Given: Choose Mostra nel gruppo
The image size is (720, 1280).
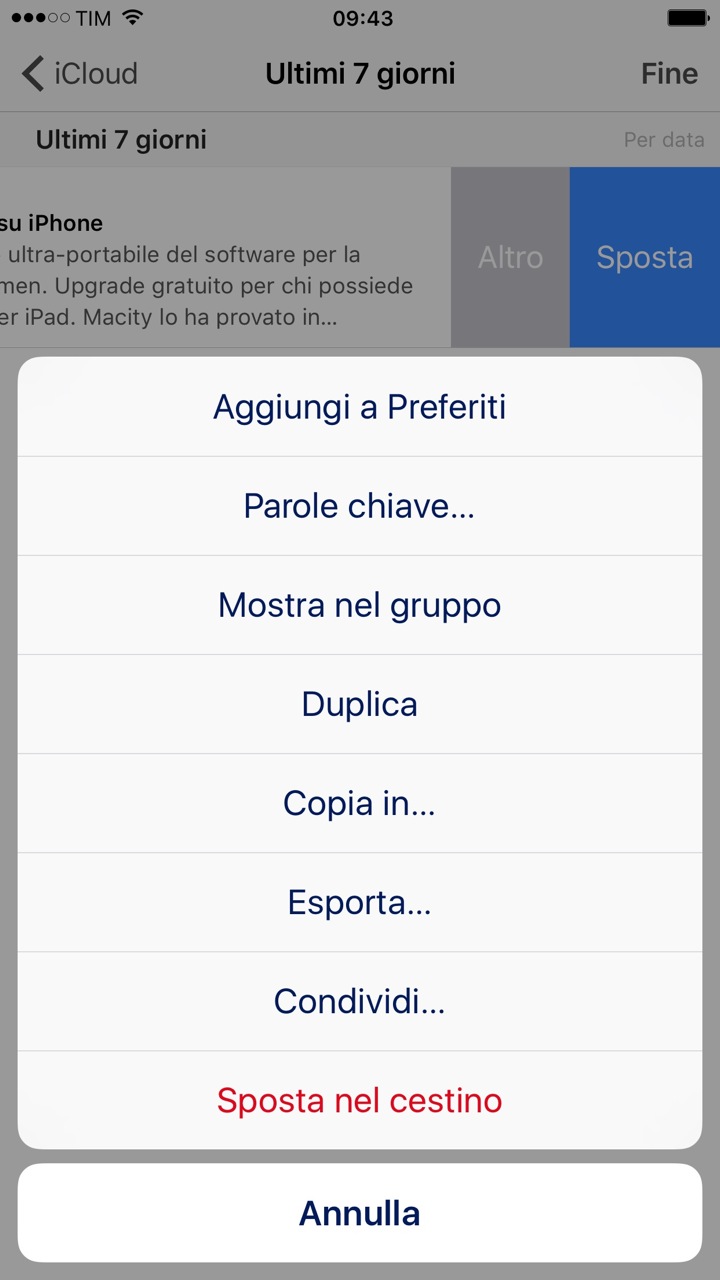Looking at the screenshot, I should 360,605.
